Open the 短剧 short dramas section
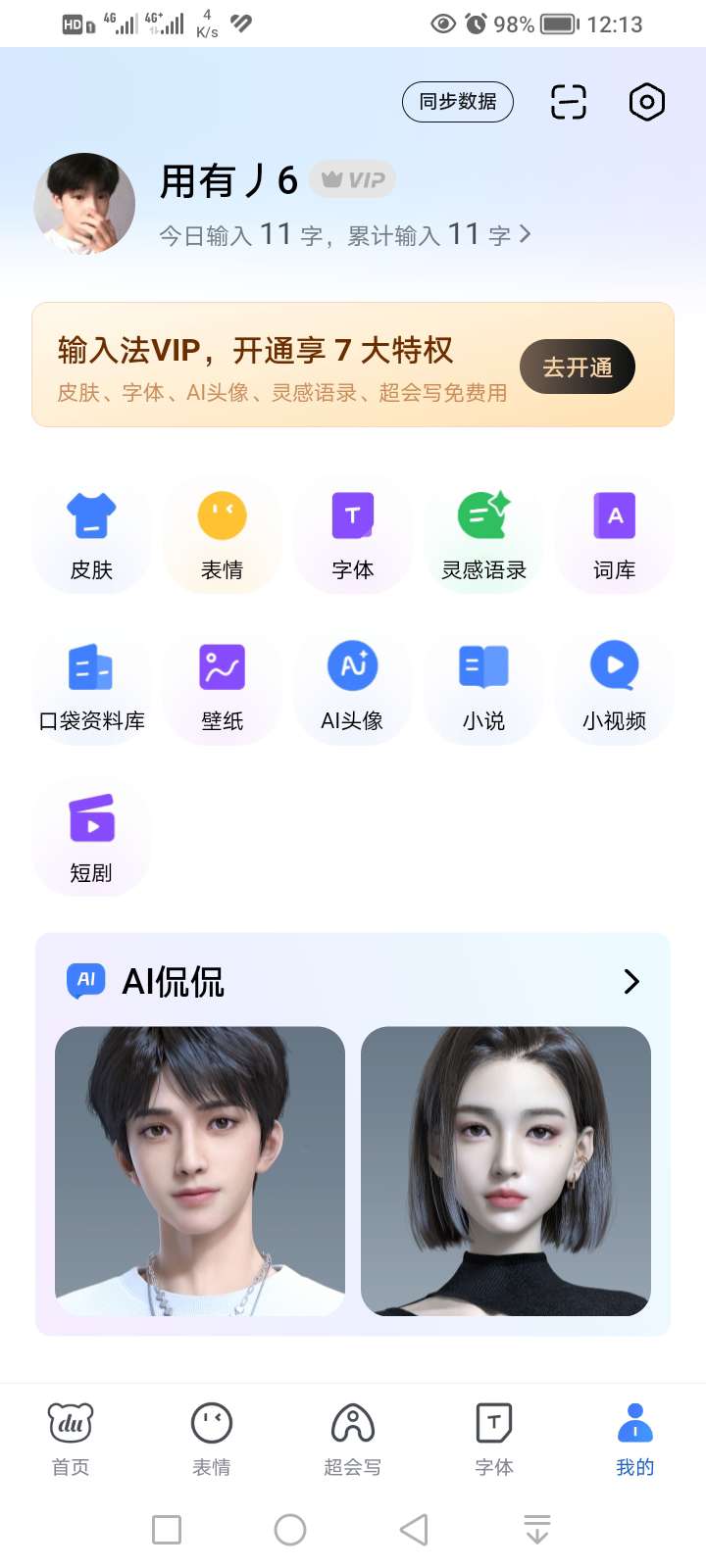Image resolution: width=706 pixels, height=1568 pixels. [91, 838]
